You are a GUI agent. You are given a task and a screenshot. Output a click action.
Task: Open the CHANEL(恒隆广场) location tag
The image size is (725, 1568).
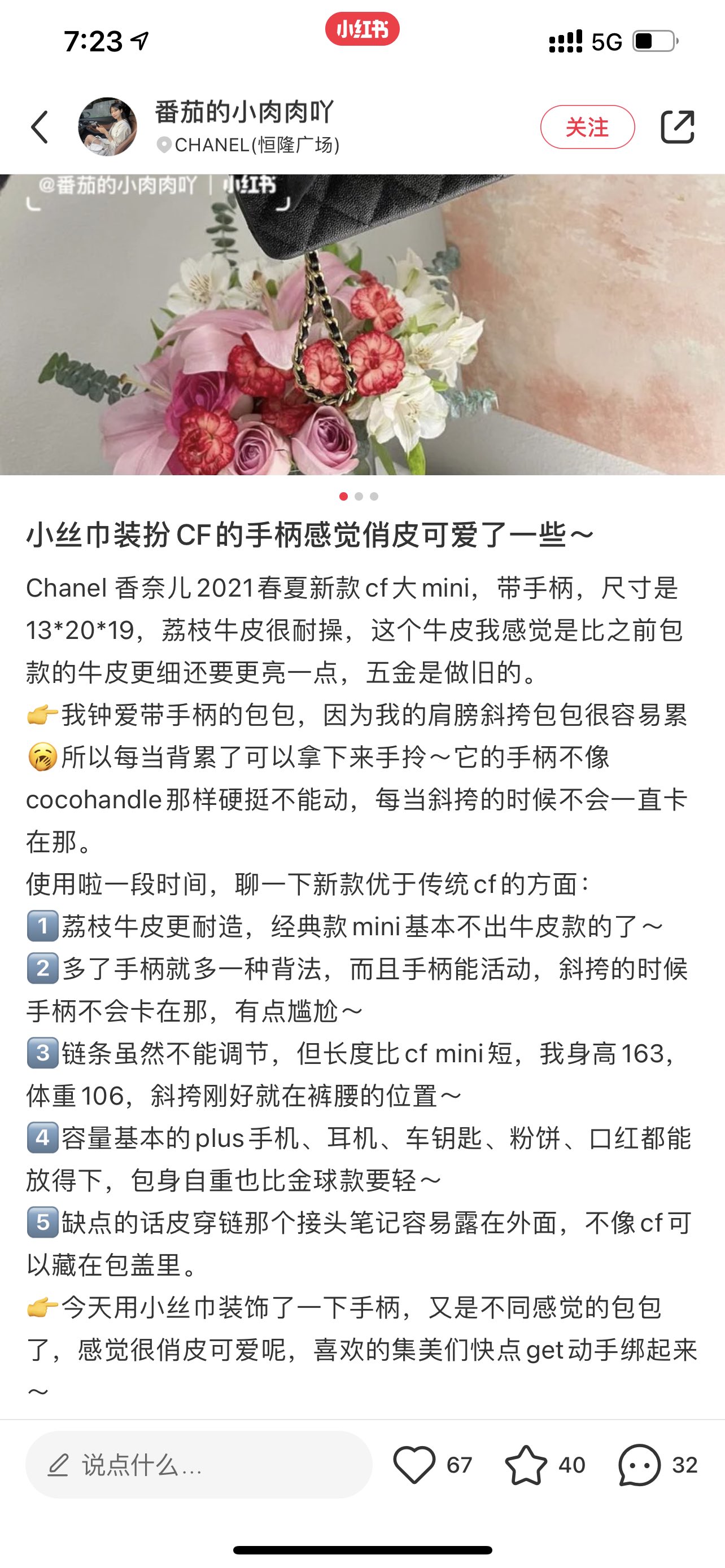[x=248, y=146]
